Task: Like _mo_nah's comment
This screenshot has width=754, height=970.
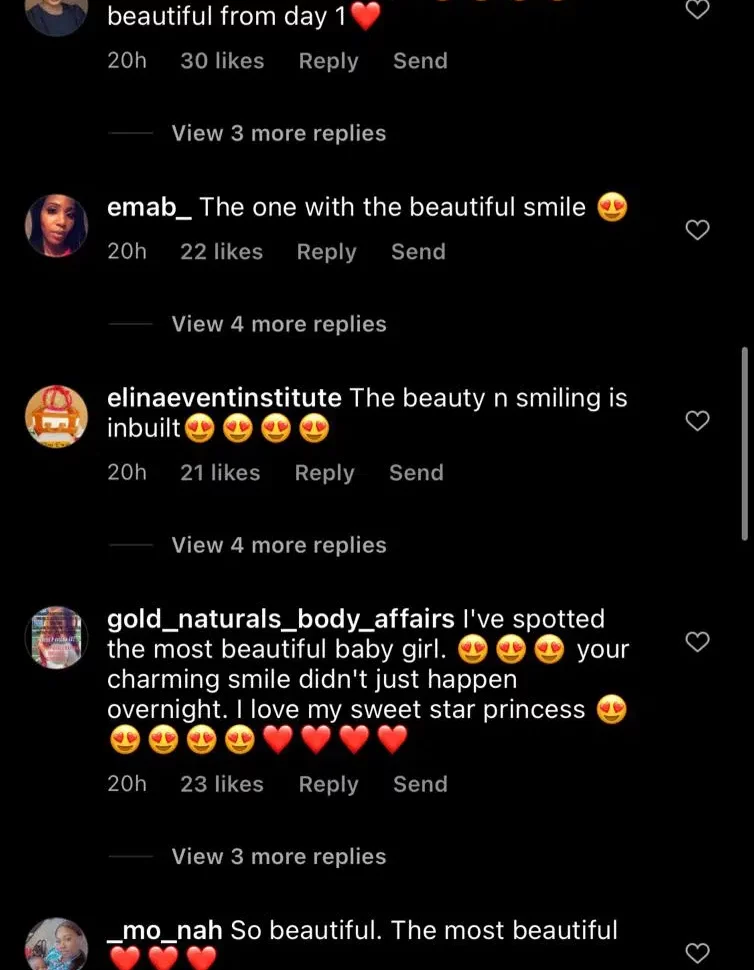Action: click(697, 952)
